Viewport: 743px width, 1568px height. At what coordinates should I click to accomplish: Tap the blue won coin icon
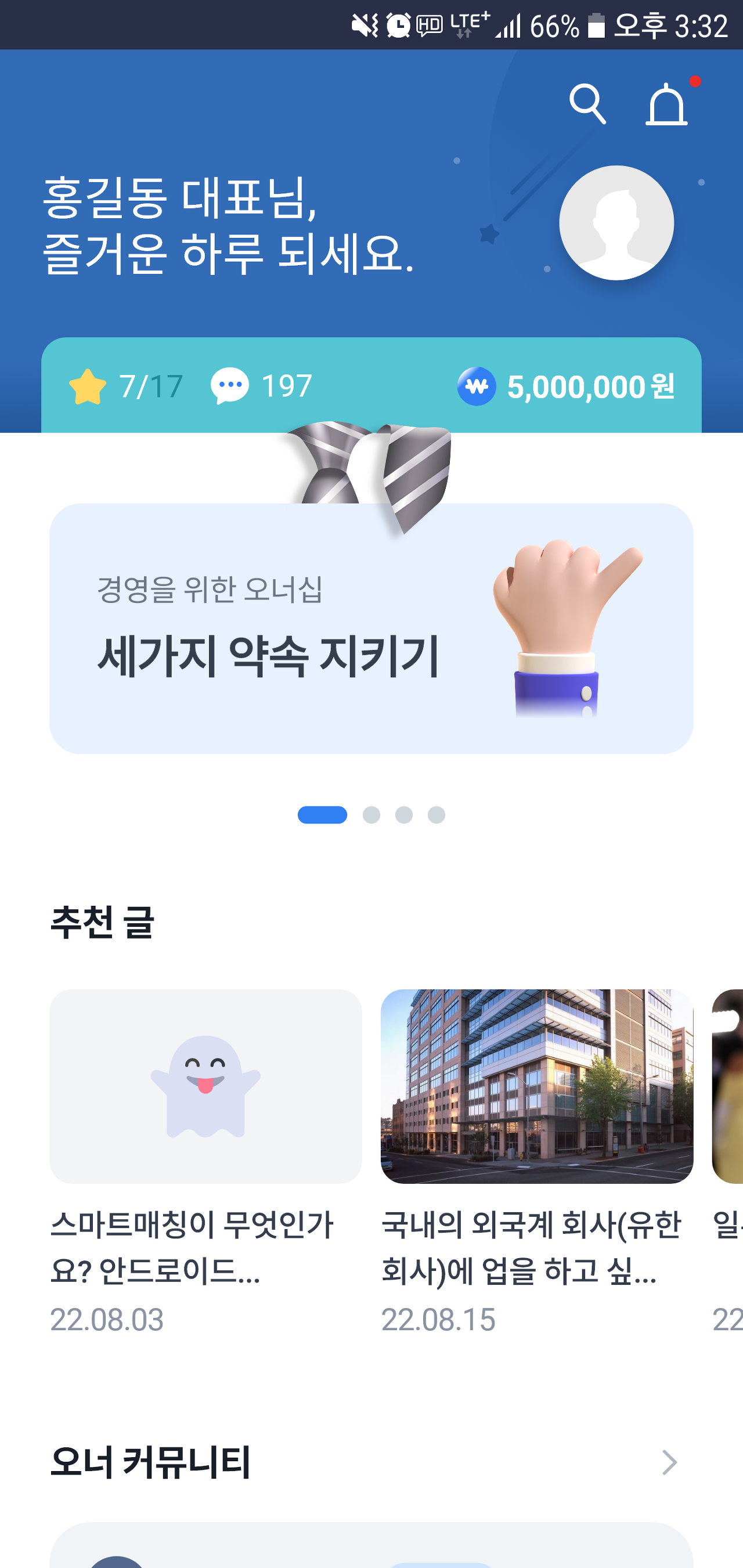(x=478, y=384)
